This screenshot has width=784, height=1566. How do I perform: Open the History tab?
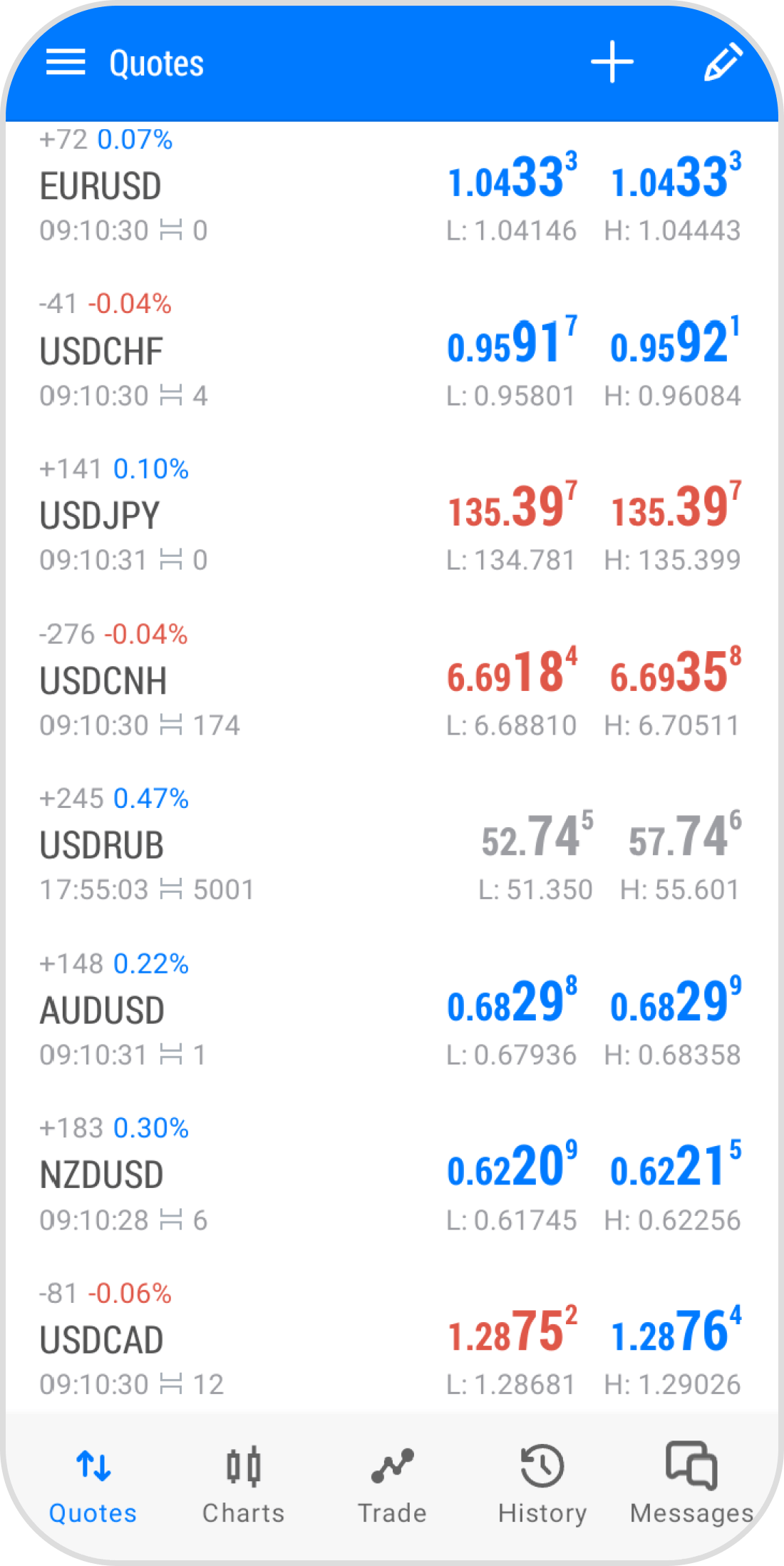542,1483
